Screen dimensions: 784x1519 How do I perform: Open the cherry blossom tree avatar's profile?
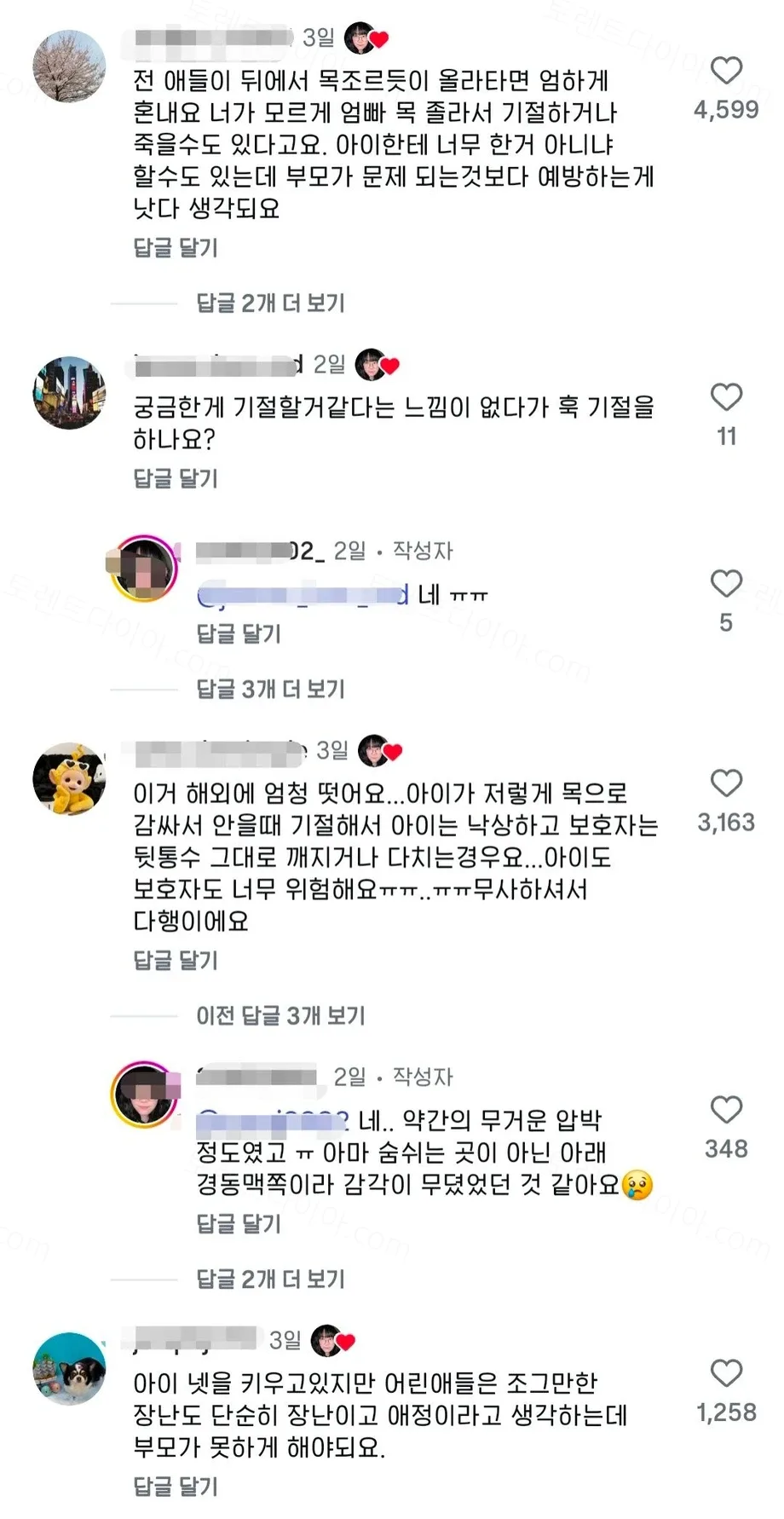coord(69,66)
